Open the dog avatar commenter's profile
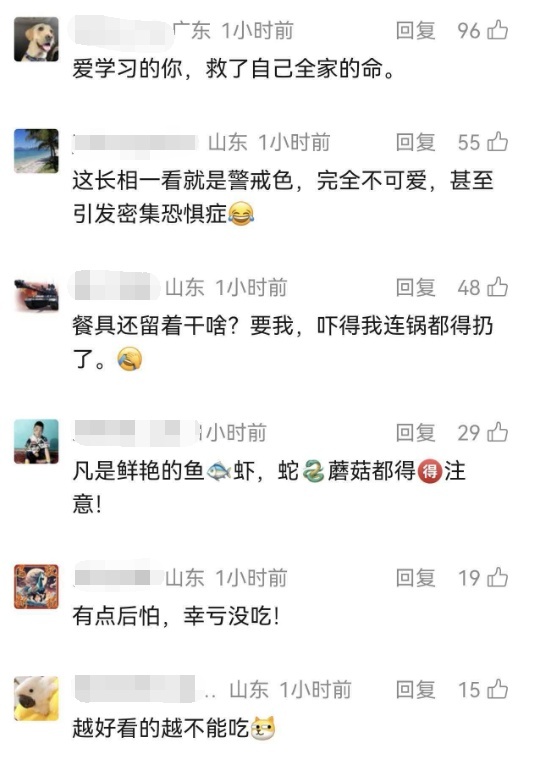Screen dimensions: 533x767 pos(36,39)
